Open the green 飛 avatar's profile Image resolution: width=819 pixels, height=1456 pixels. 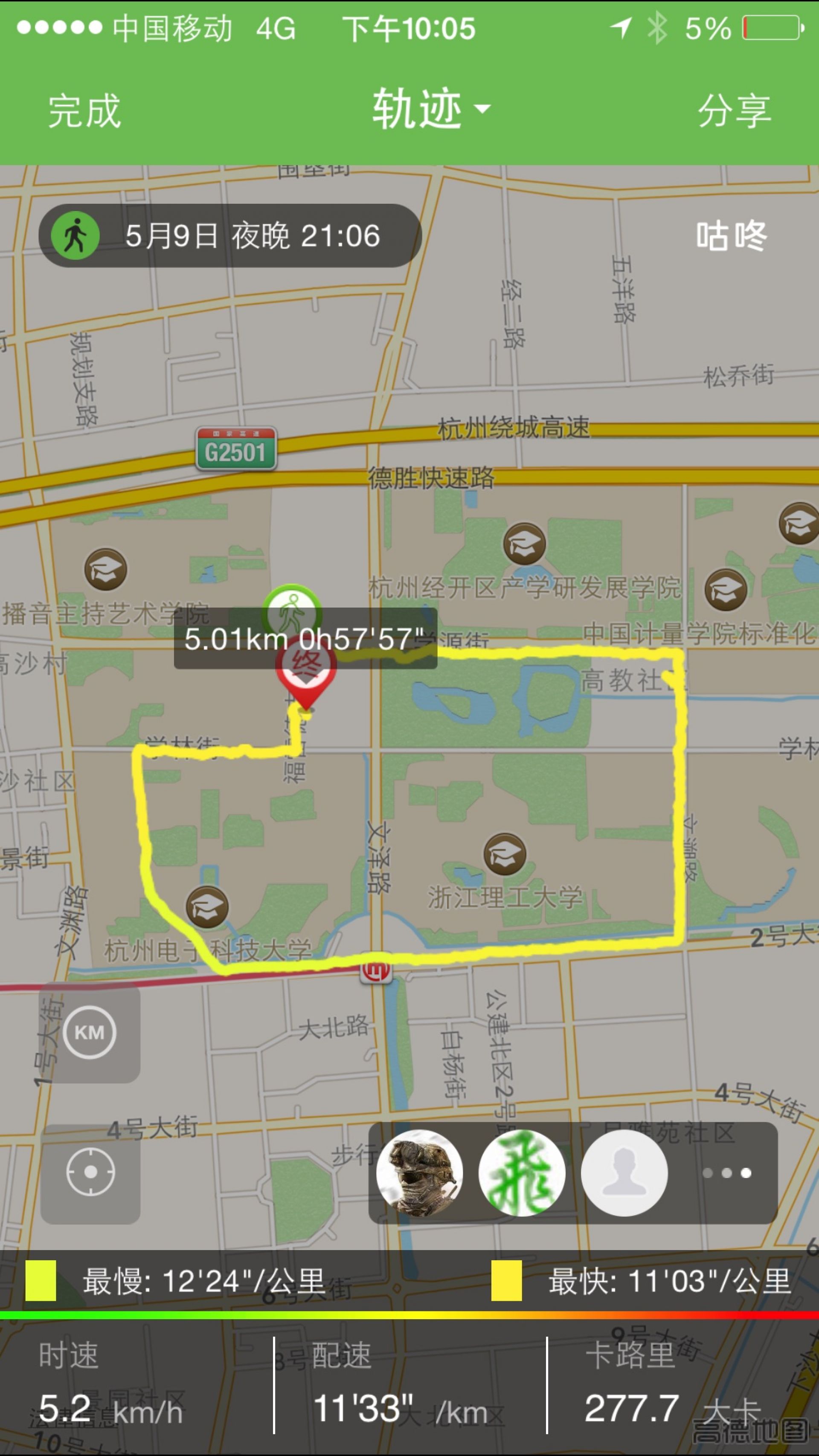click(522, 1173)
